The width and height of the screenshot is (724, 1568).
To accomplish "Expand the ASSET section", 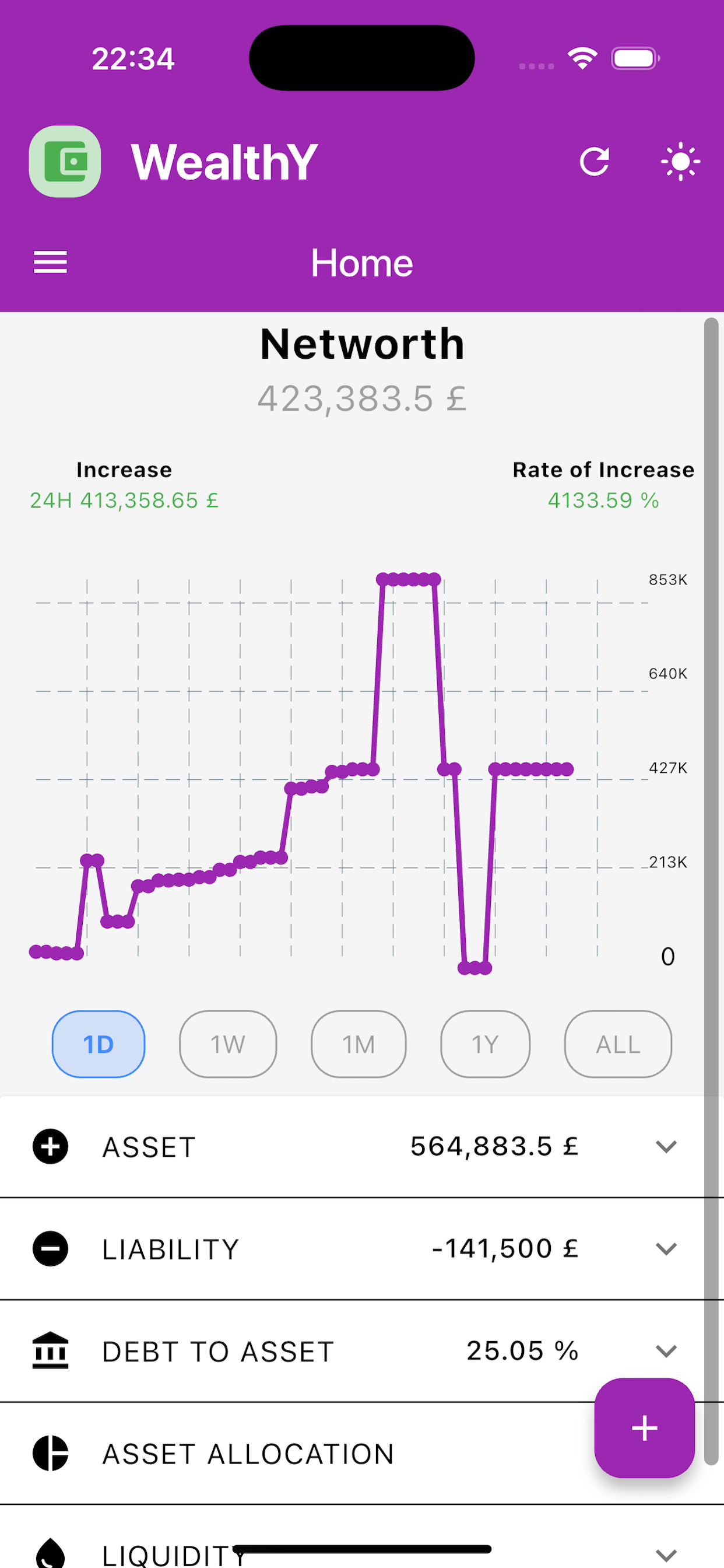I will (666, 1146).
